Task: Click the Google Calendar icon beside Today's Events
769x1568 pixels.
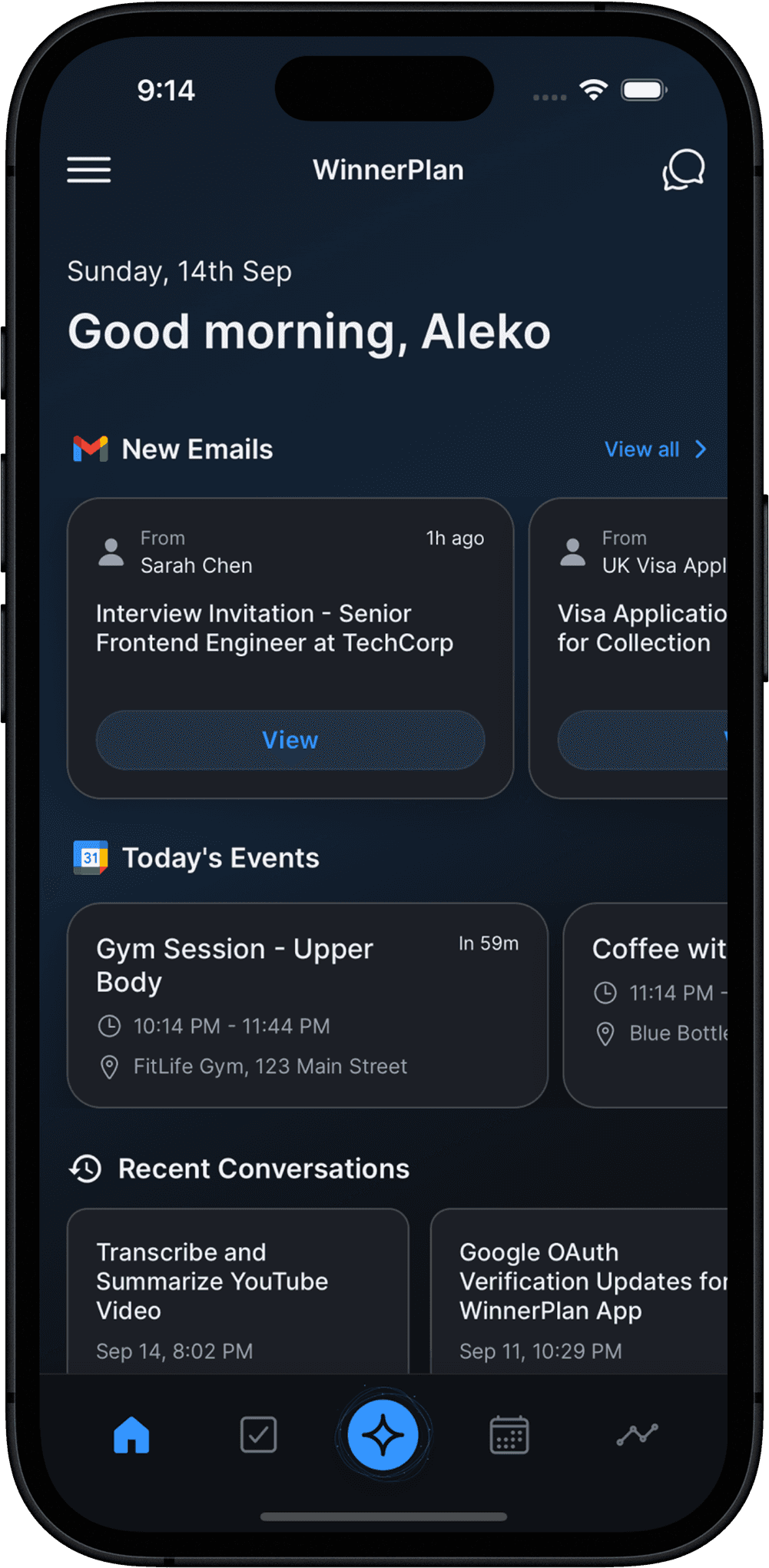Action: 89,857
